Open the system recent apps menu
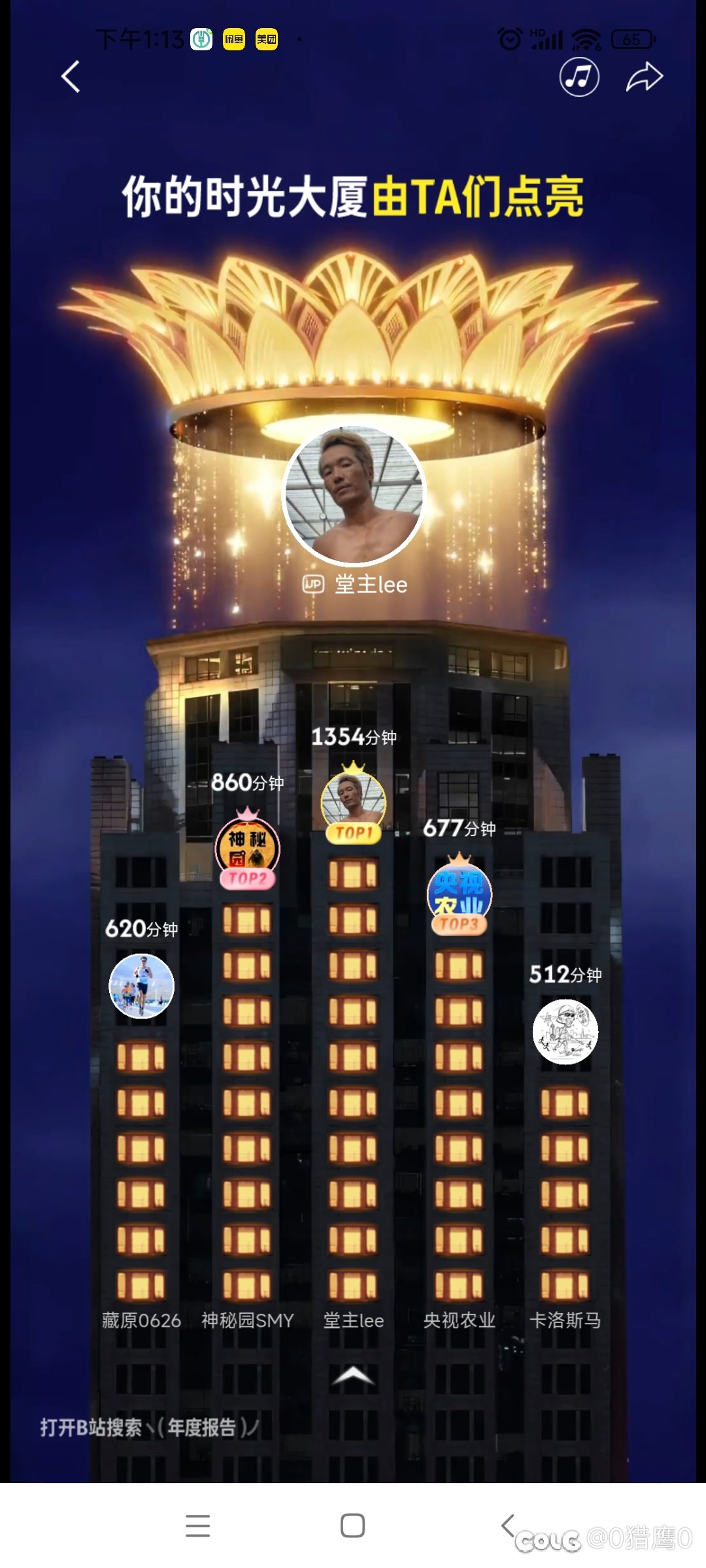 (x=197, y=1526)
